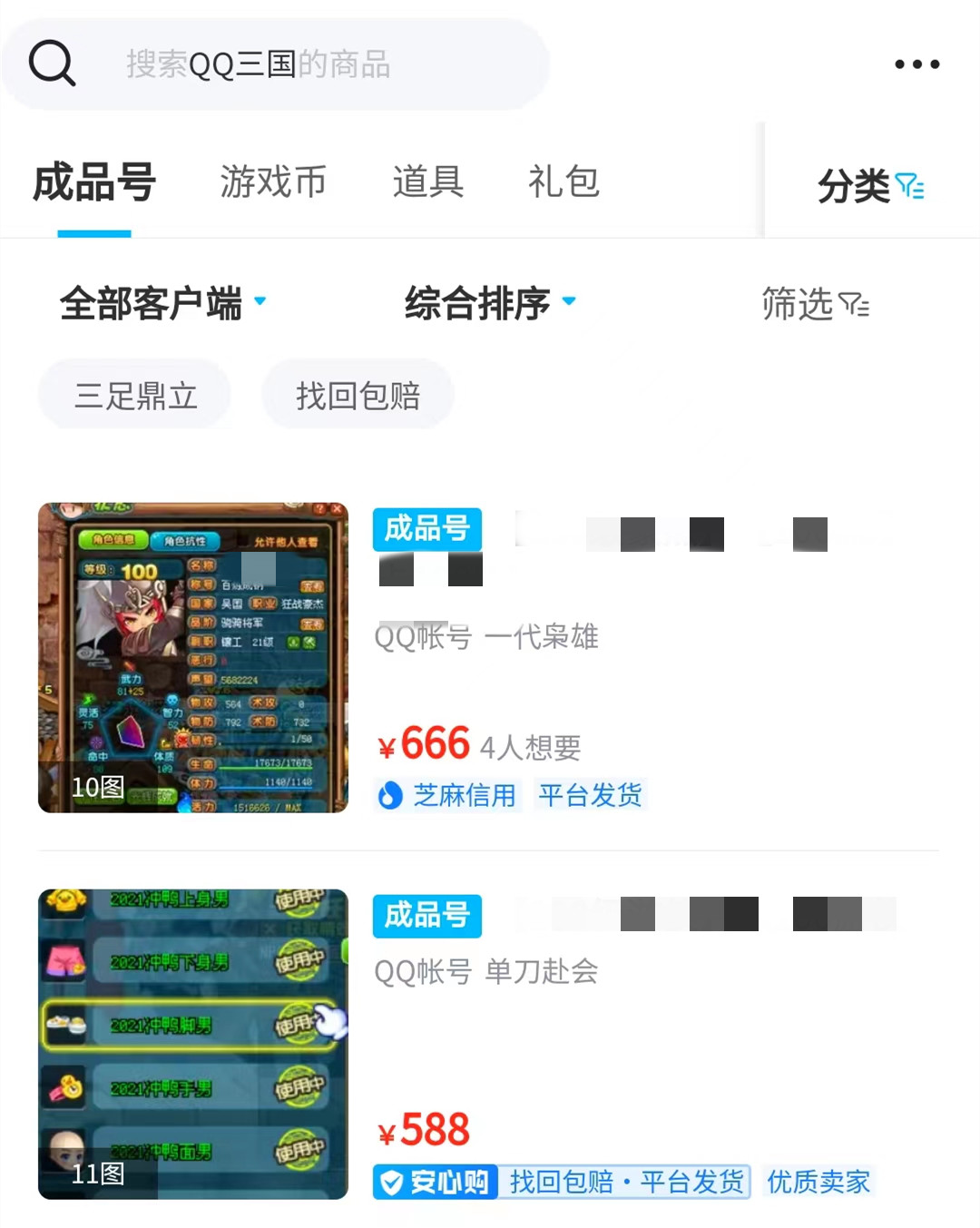Open the 分类 category filter

(x=869, y=186)
